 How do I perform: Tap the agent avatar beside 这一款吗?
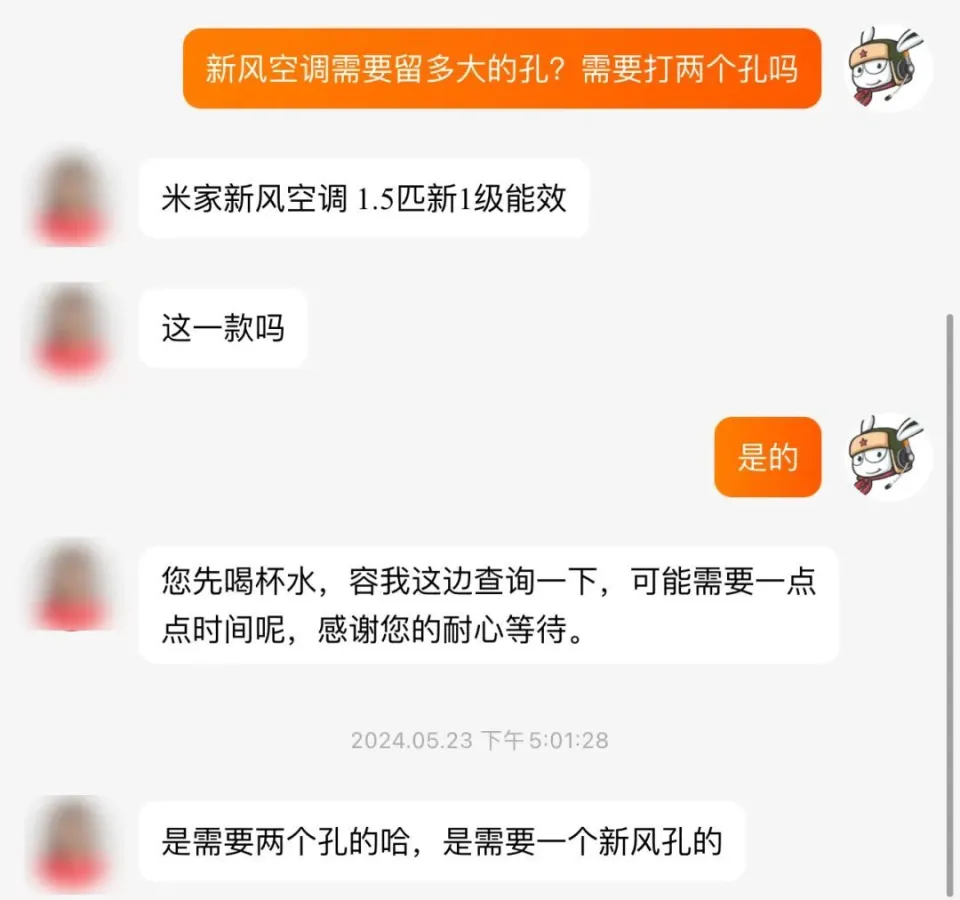70,330
